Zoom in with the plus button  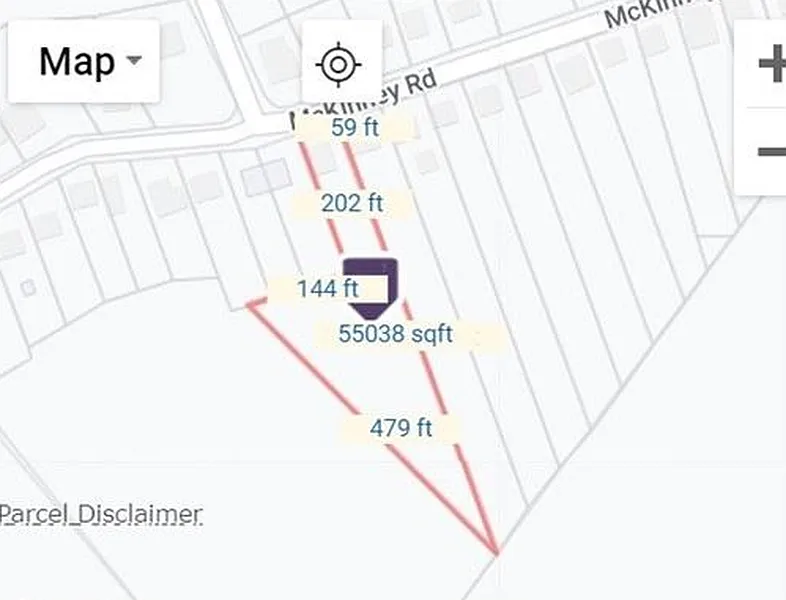click(x=772, y=65)
